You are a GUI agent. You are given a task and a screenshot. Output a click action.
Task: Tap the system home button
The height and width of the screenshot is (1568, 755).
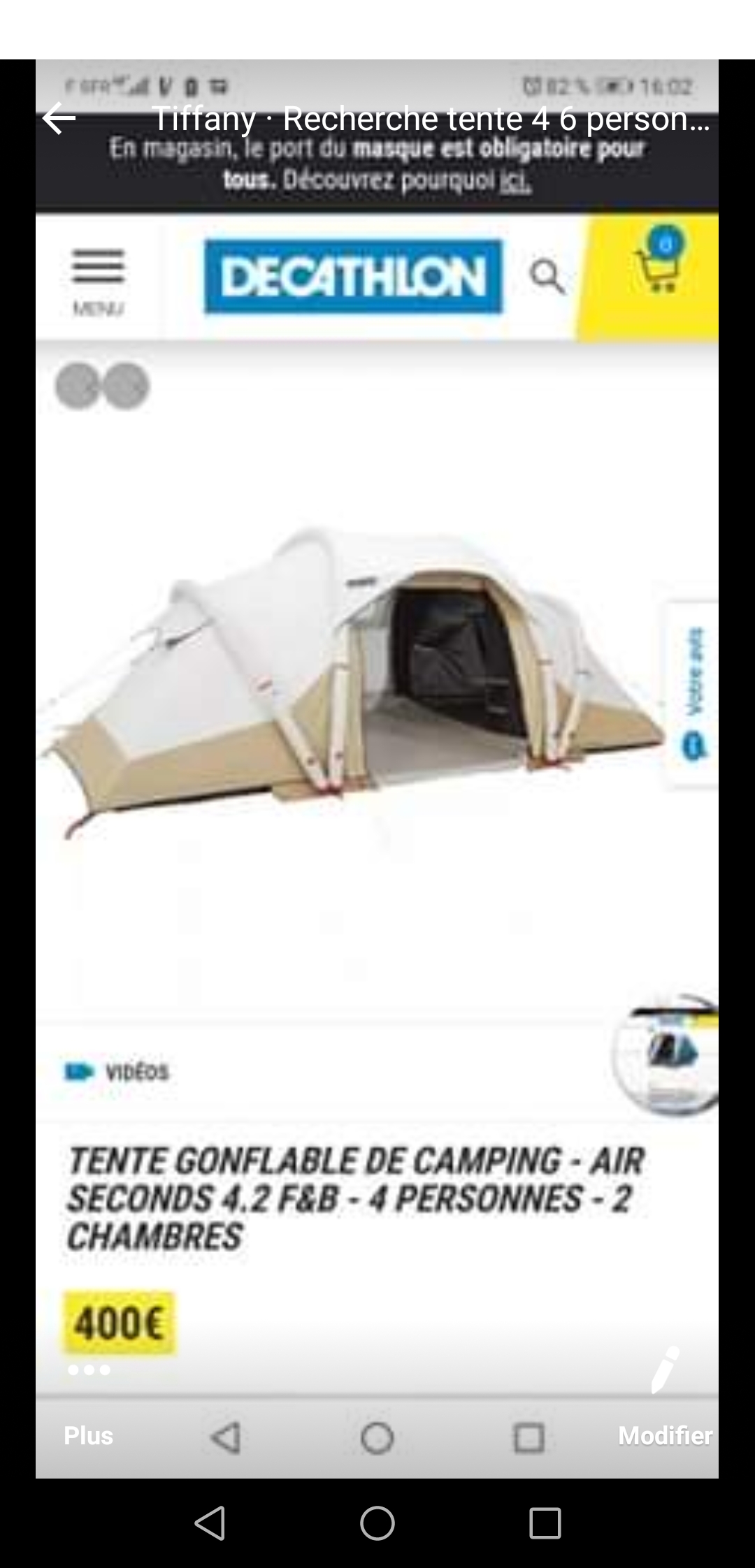click(x=377, y=1523)
